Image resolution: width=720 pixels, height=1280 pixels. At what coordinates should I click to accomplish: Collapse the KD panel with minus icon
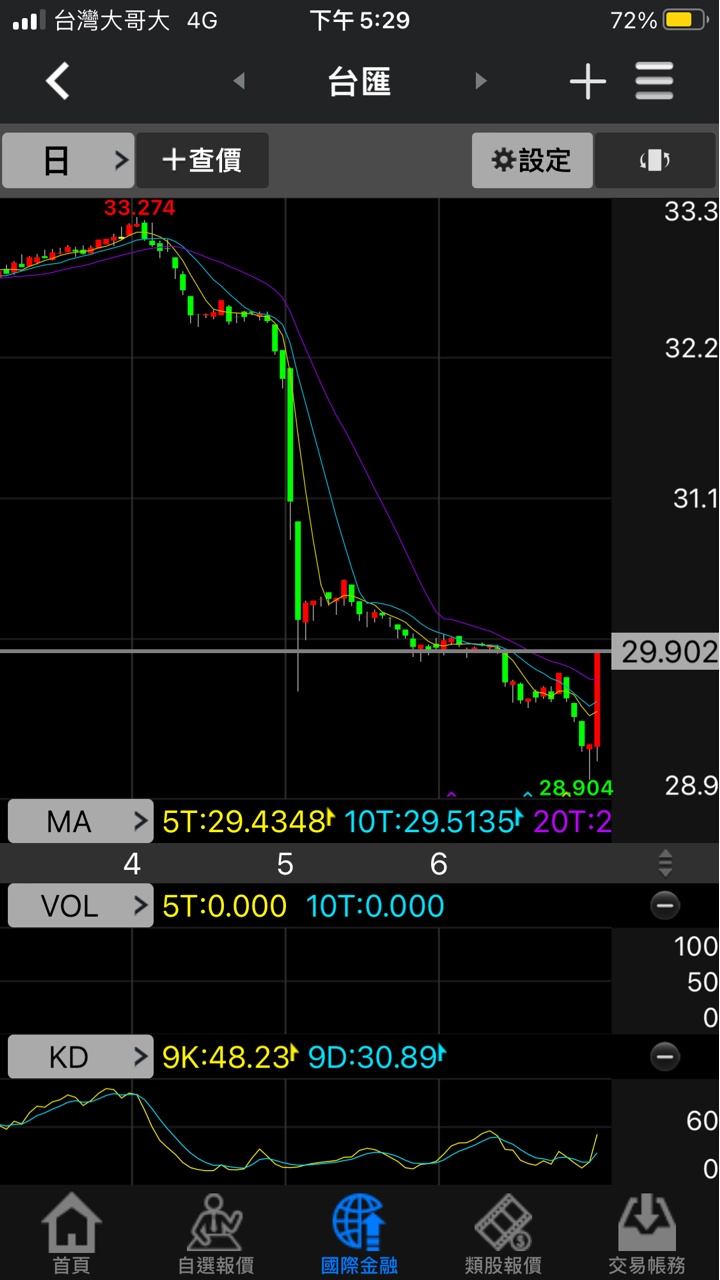click(x=665, y=1057)
